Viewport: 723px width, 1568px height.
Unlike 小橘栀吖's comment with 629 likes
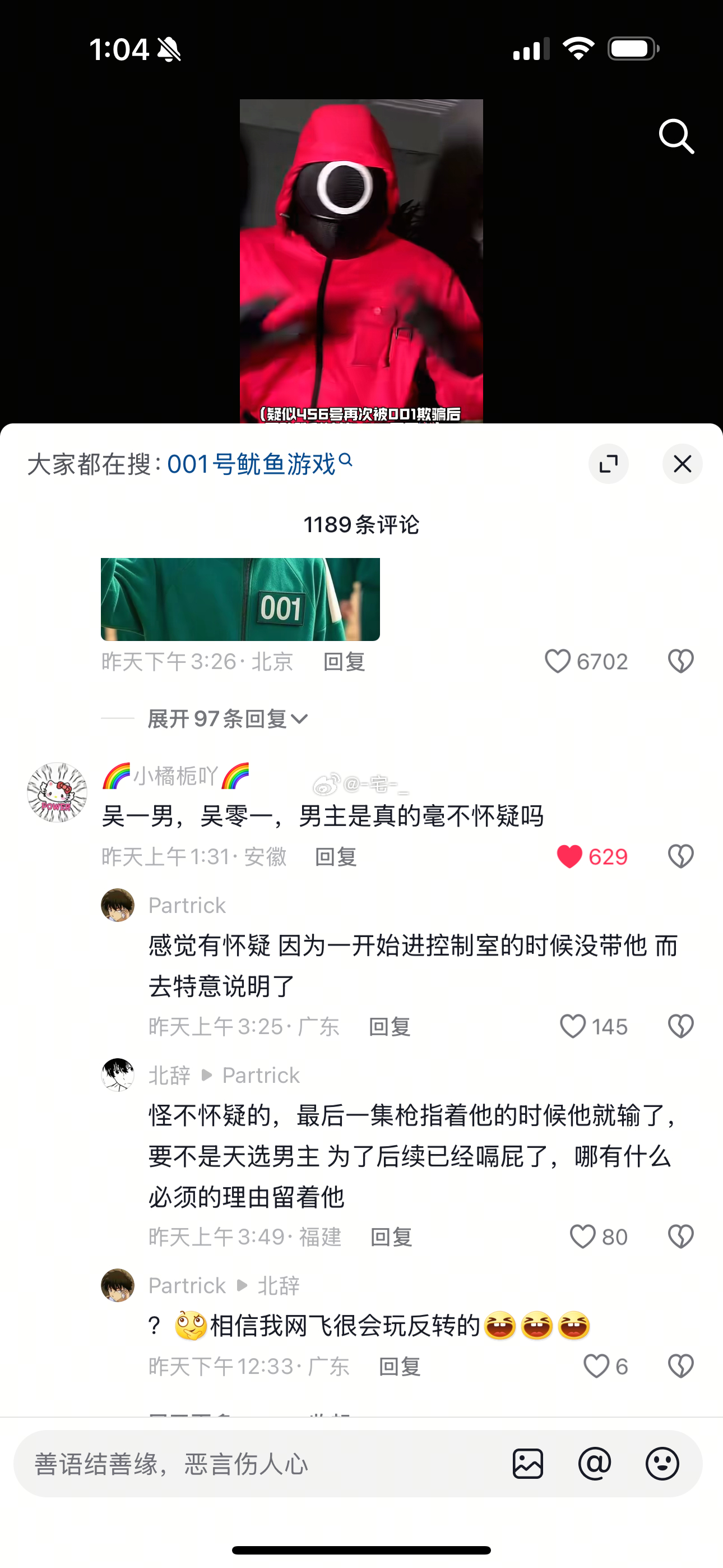pos(569,856)
